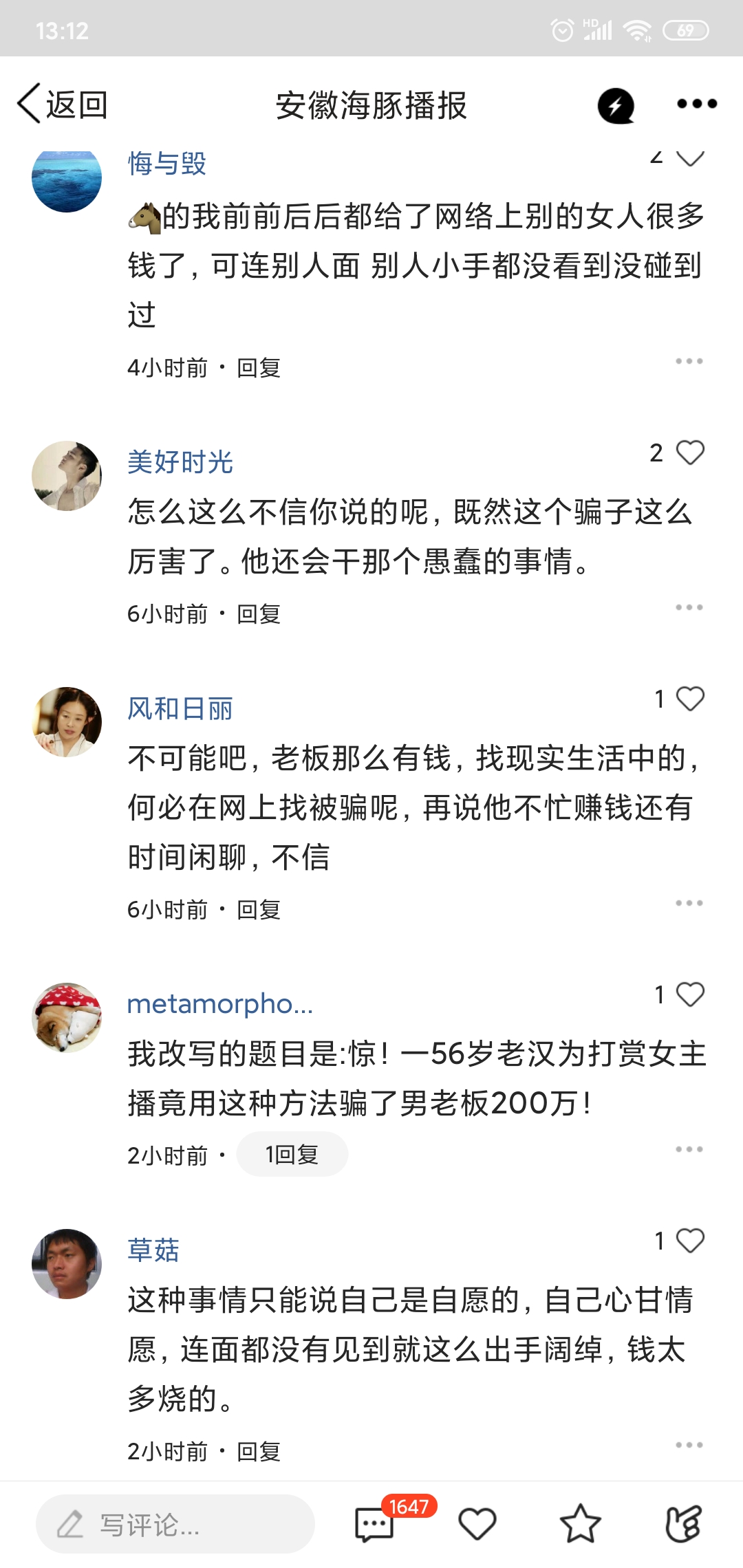Reply to 风和日丽's comment

pyautogui.click(x=259, y=910)
